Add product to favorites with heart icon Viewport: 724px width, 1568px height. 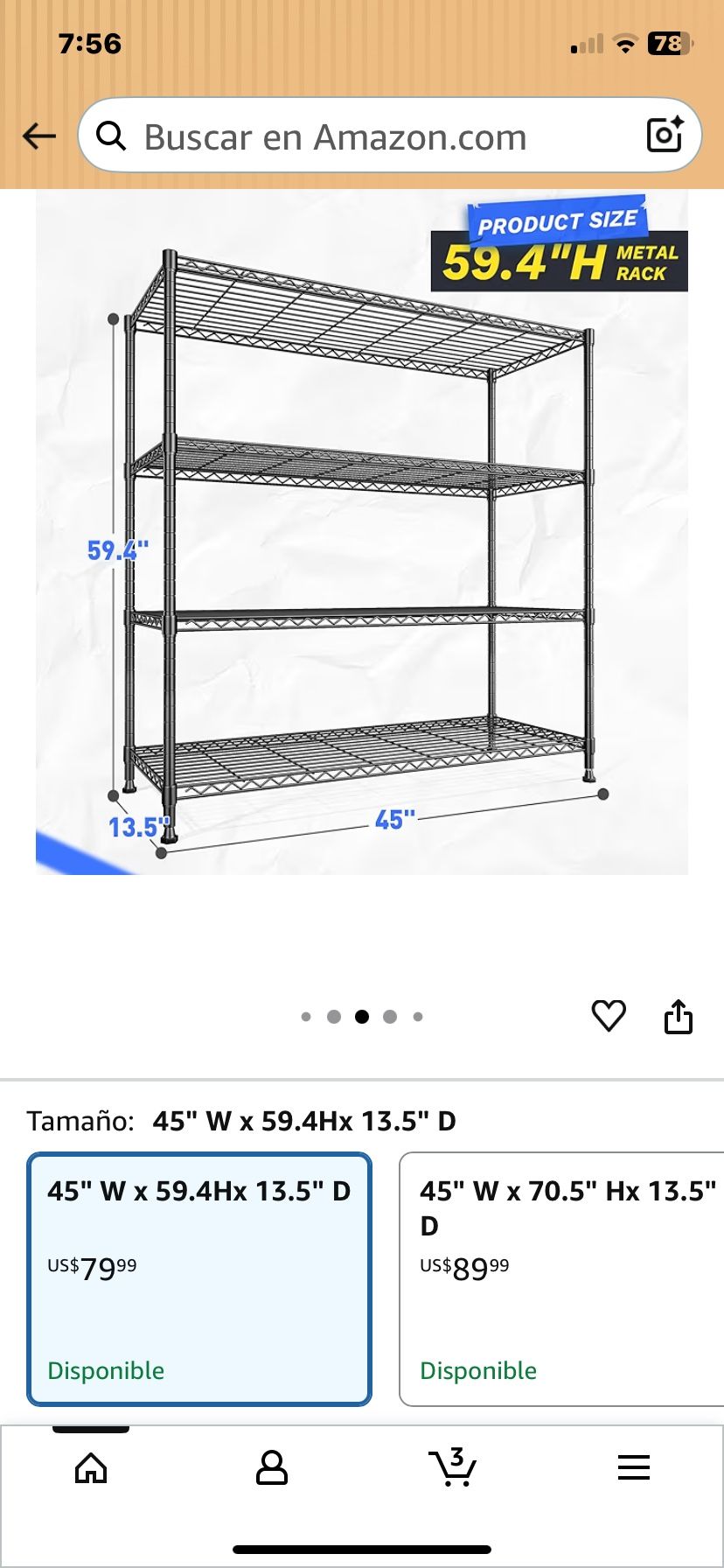pyautogui.click(x=609, y=1014)
